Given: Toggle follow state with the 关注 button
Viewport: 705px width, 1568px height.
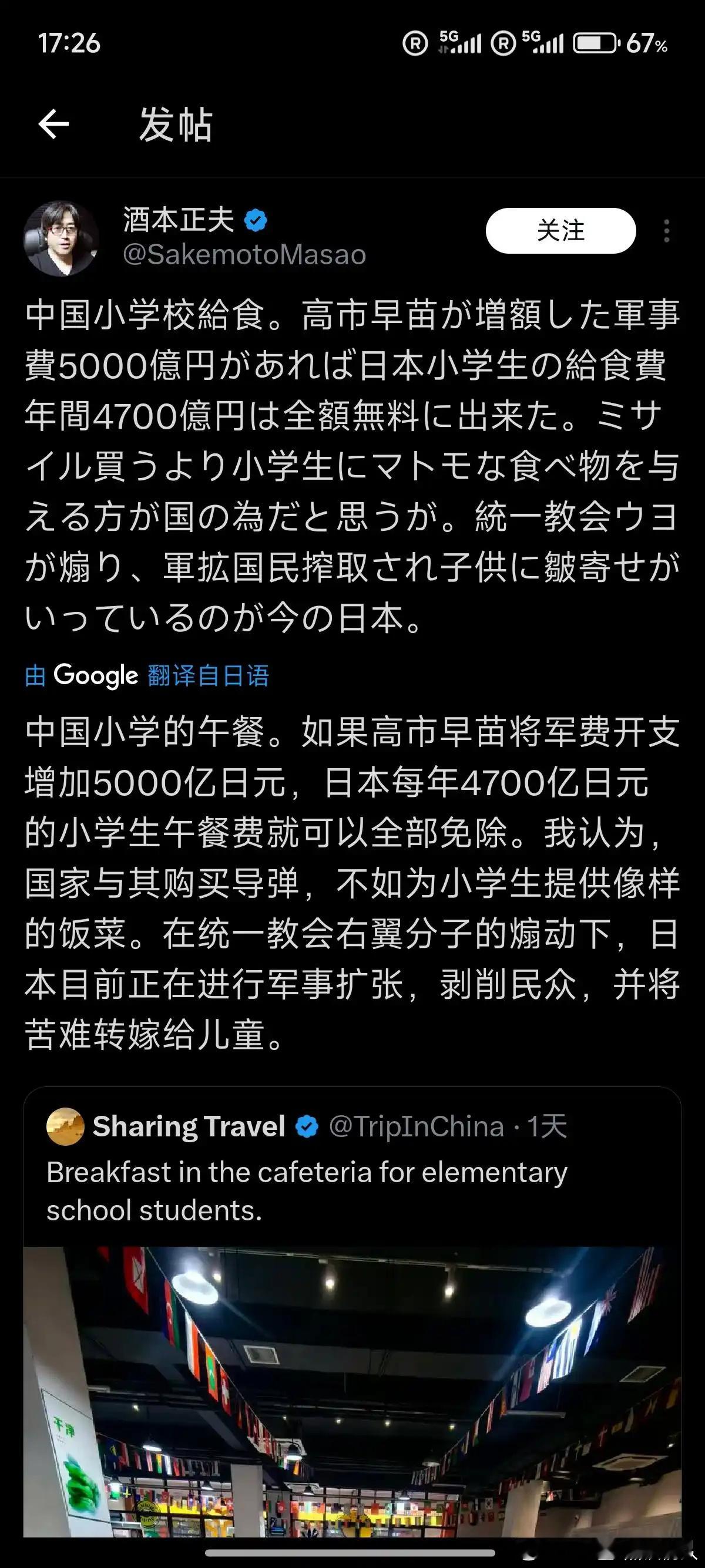Looking at the screenshot, I should 560,231.
